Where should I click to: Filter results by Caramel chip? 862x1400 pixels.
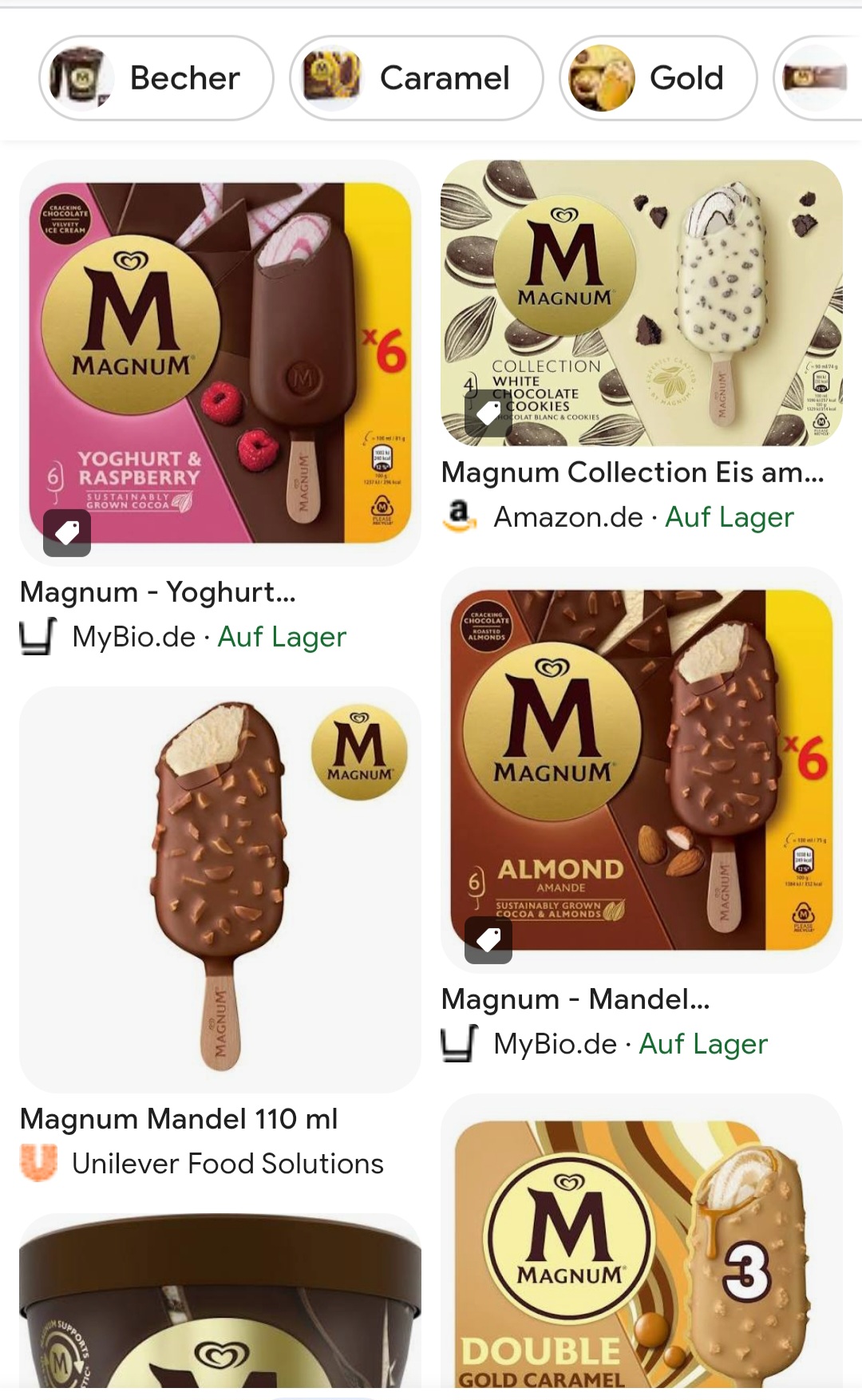(416, 78)
